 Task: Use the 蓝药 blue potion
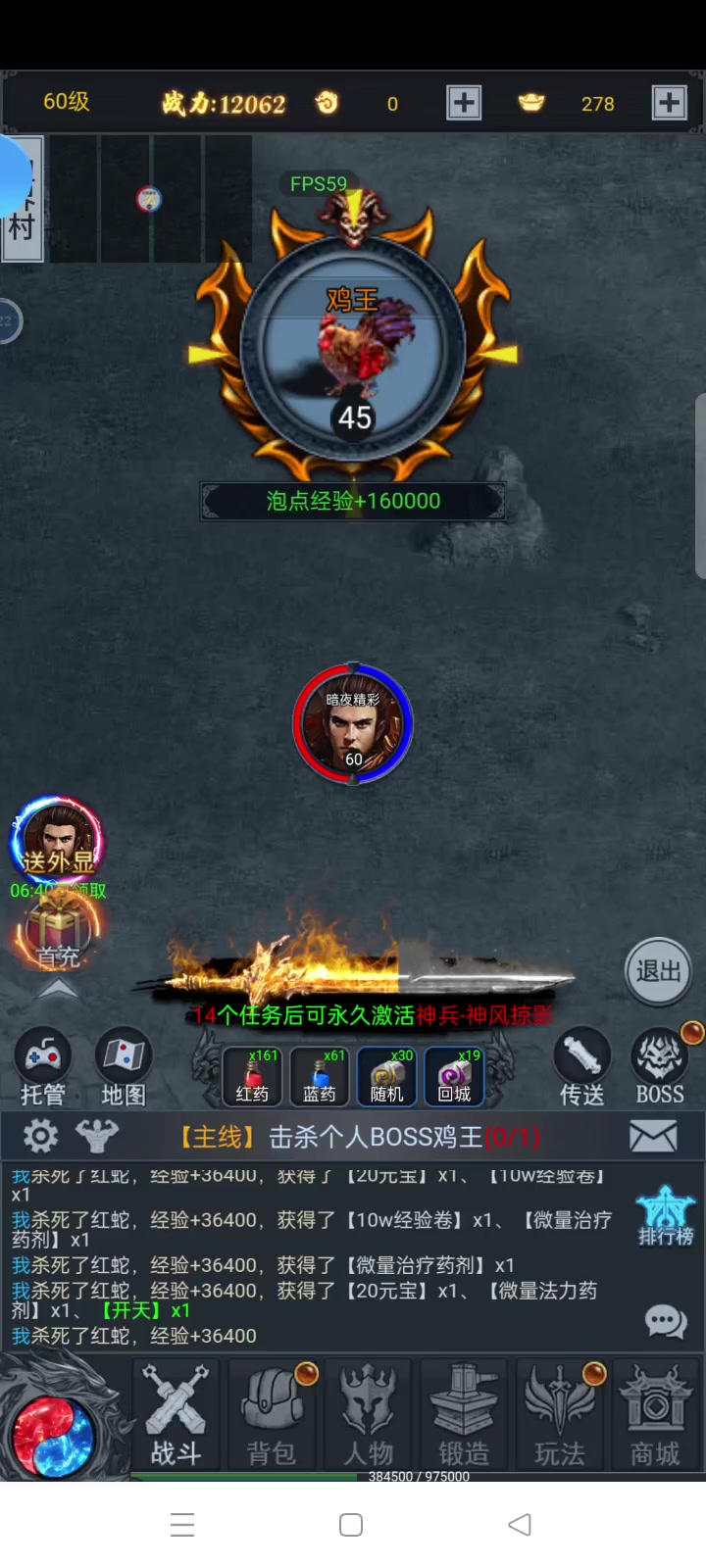[x=320, y=1076]
